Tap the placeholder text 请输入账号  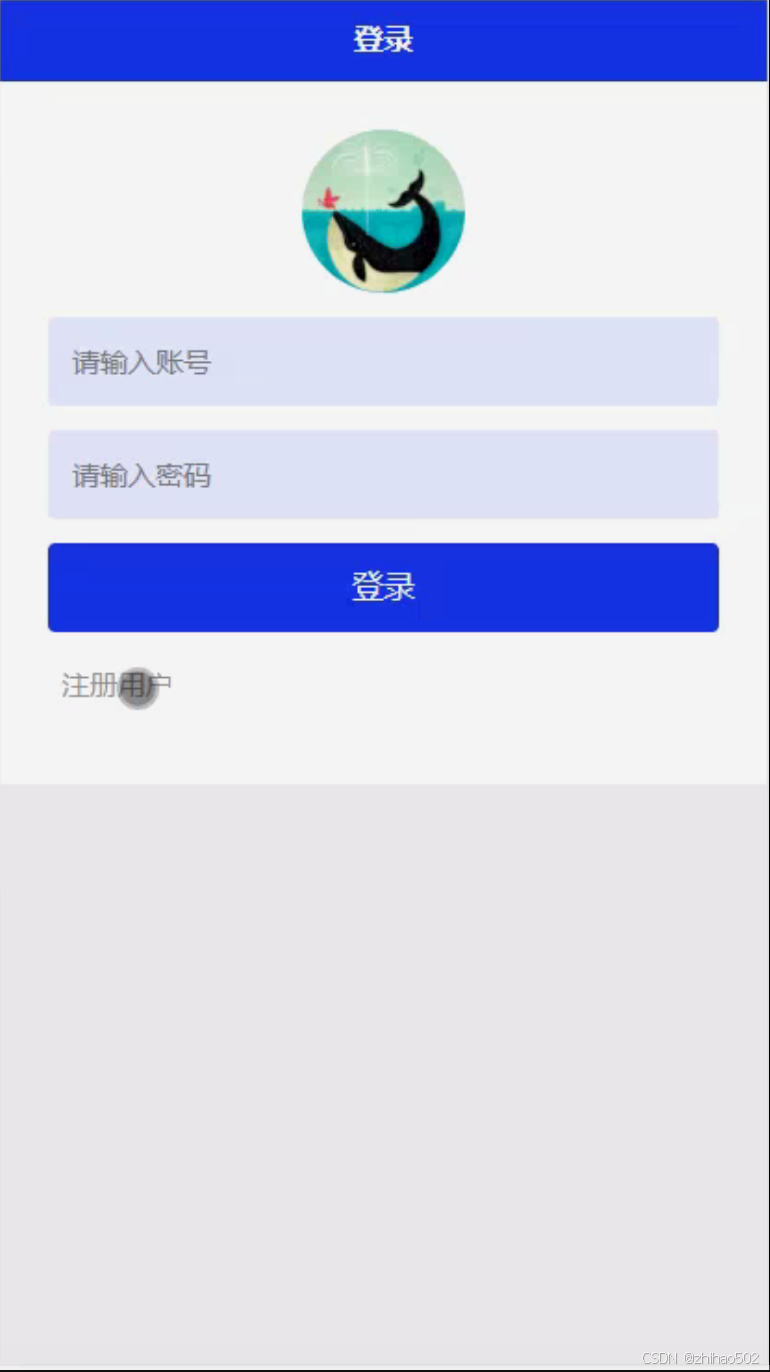(142, 362)
